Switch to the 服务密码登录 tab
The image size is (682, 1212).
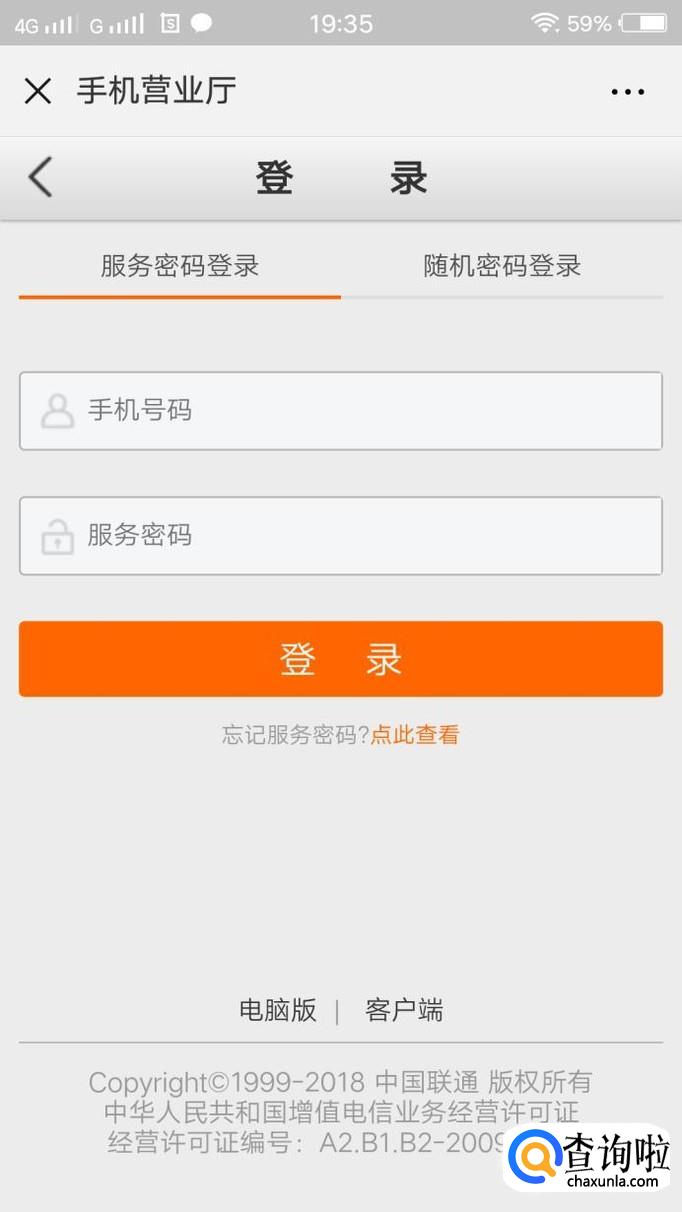tap(180, 266)
